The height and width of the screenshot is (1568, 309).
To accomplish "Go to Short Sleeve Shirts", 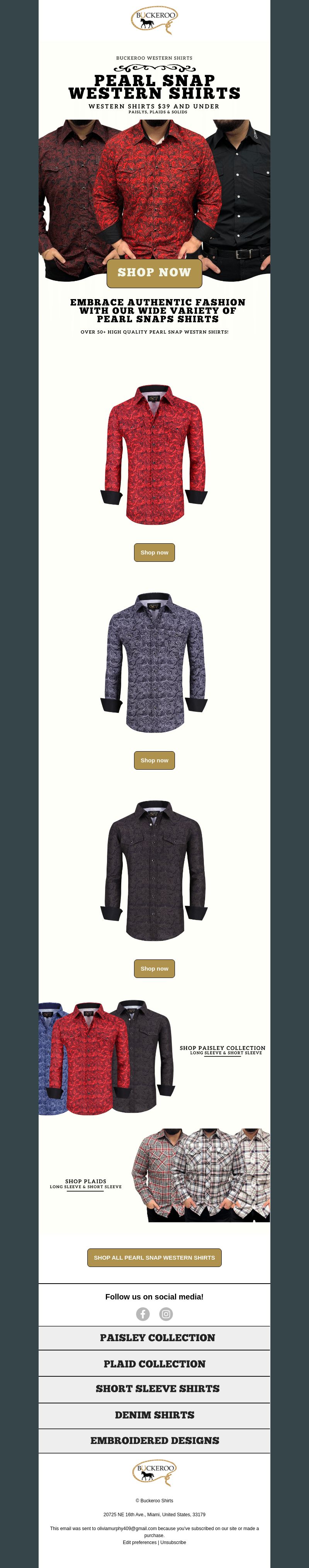I will [x=154, y=1388].
